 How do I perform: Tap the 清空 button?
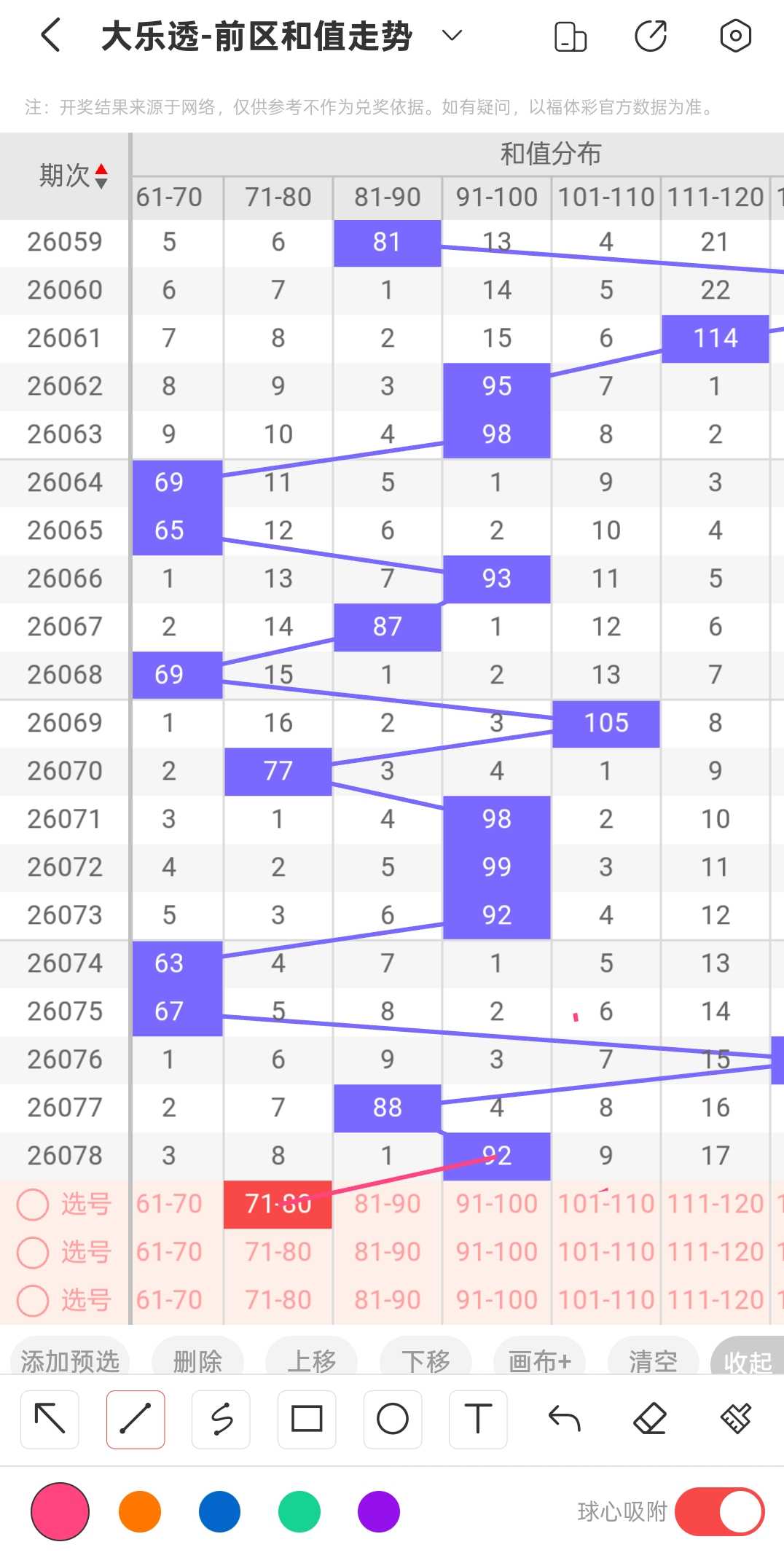coord(654,1361)
